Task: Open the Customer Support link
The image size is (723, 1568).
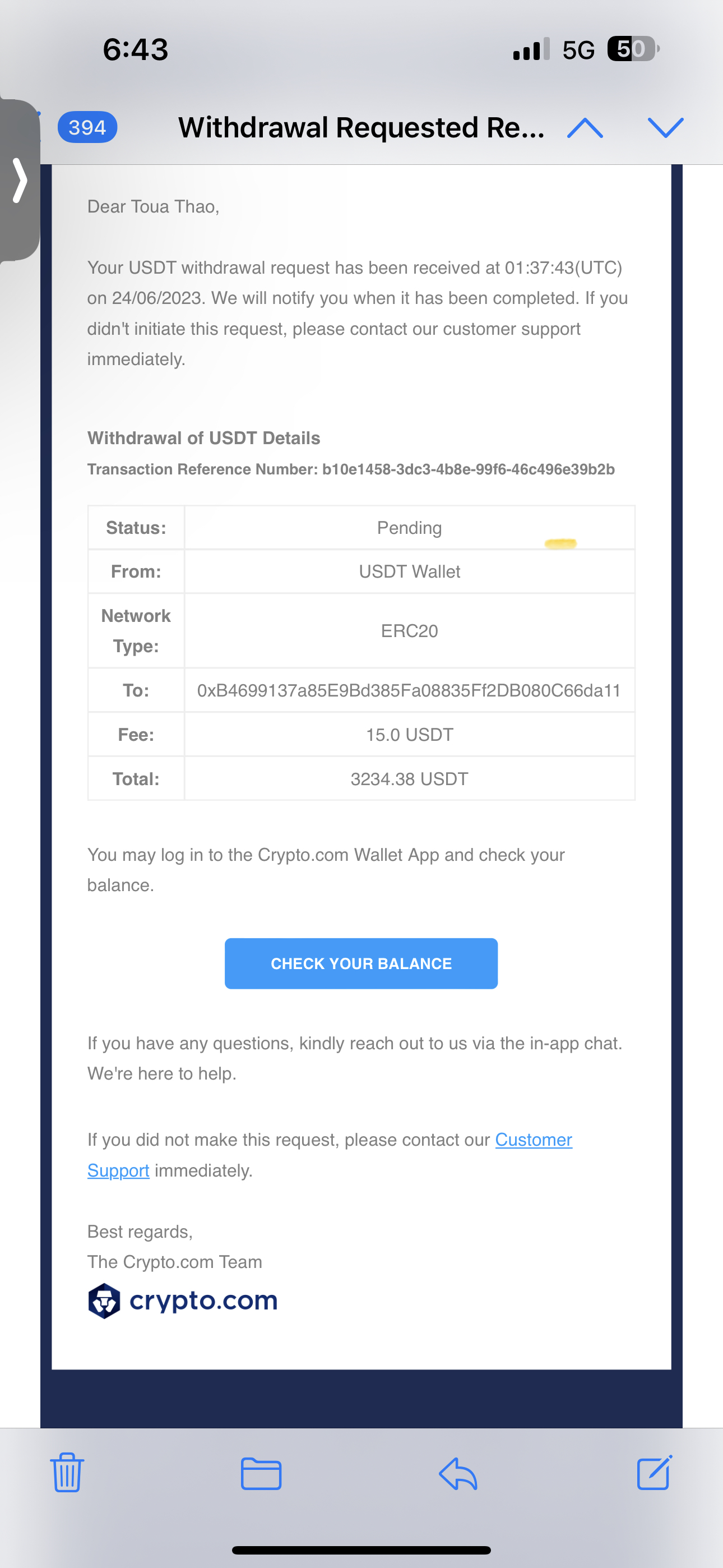Action: click(x=533, y=1140)
